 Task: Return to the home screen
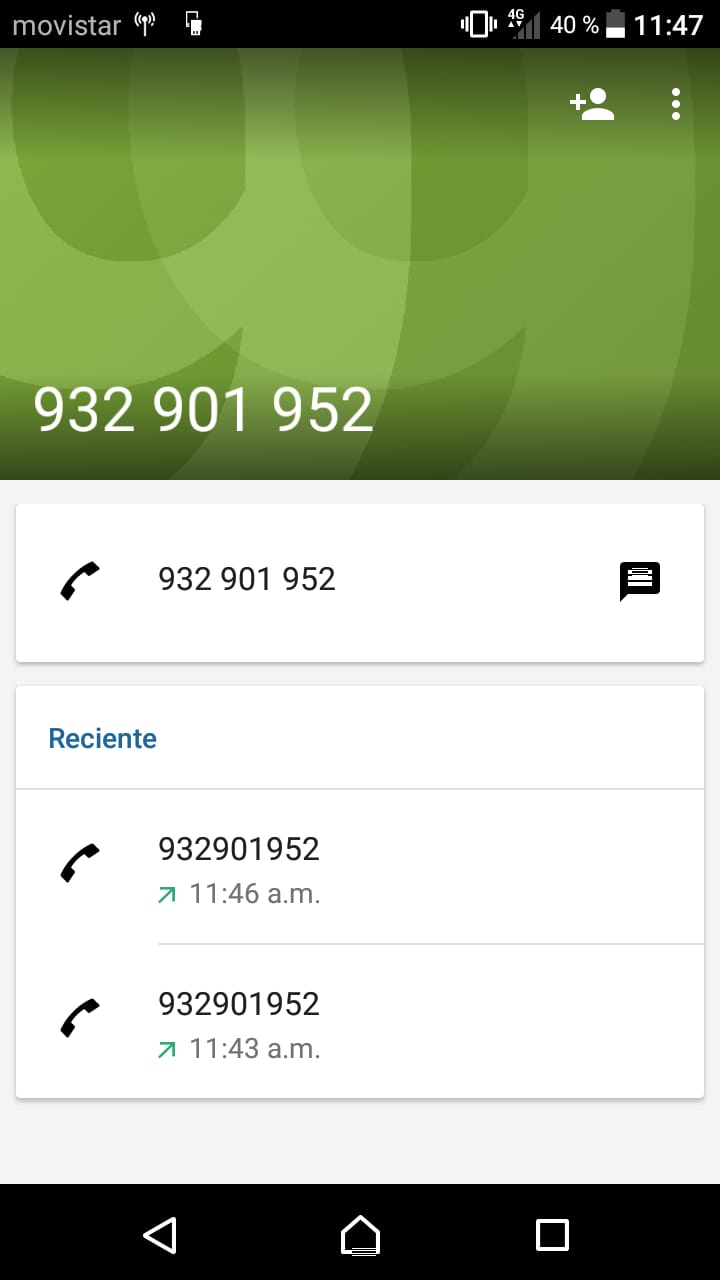tap(360, 1235)
